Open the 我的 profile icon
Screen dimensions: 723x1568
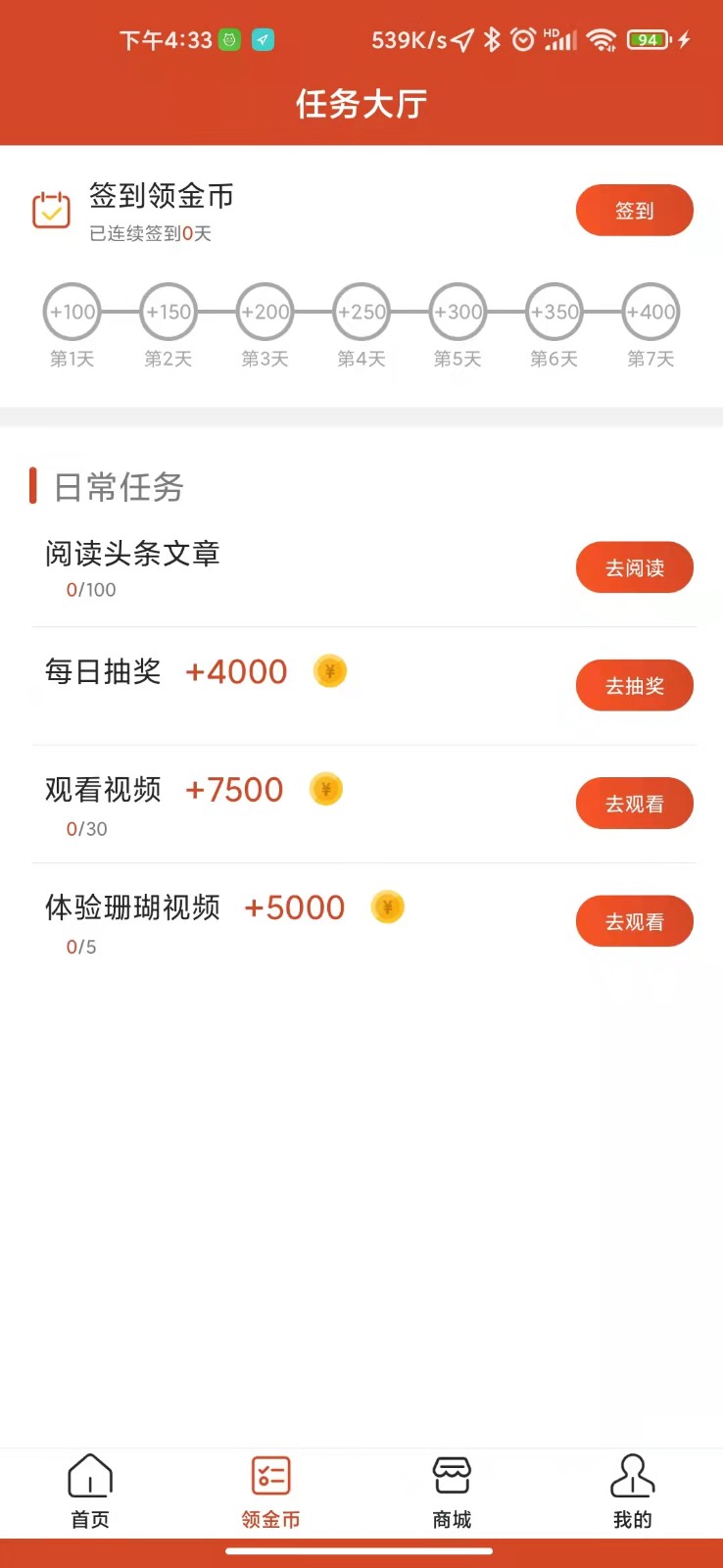(632, 1474)
